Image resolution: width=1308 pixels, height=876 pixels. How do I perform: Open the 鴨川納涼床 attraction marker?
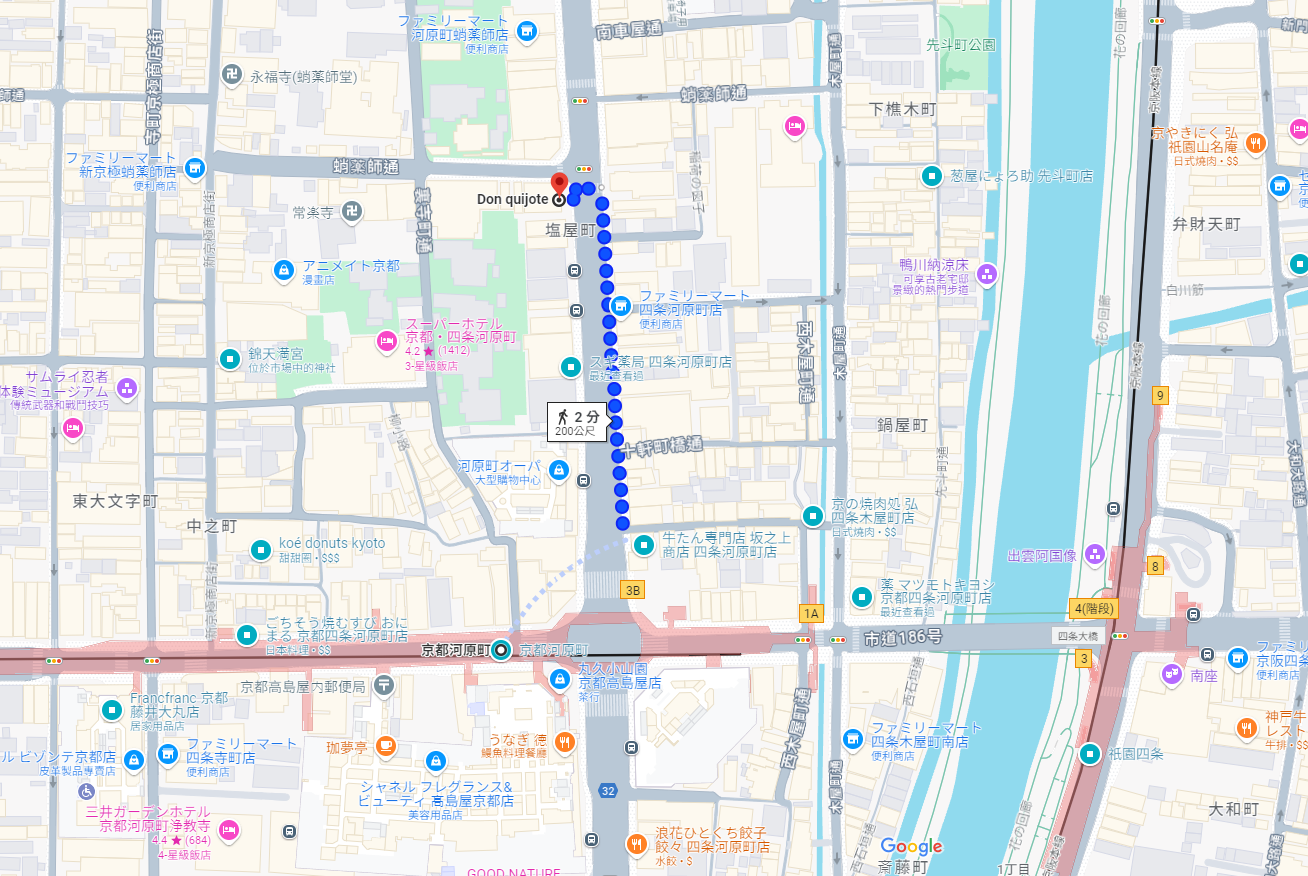pyautogui.click(x=988, y=273)
